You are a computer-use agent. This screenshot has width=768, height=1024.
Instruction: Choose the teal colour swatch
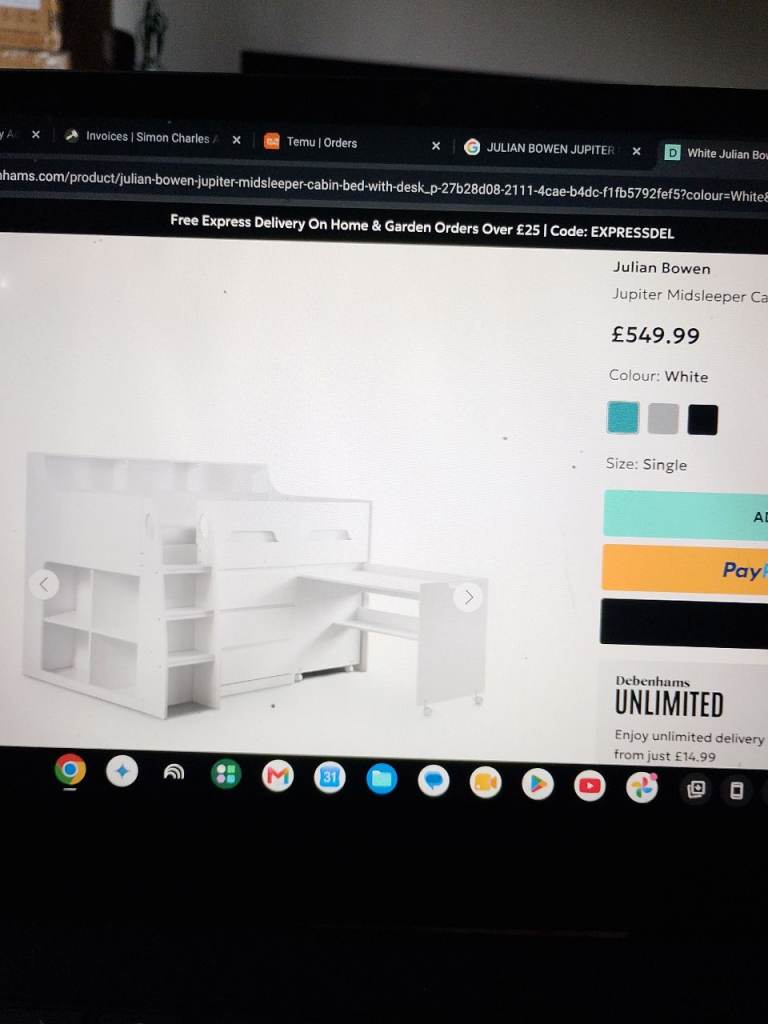[x=623, y=417]
